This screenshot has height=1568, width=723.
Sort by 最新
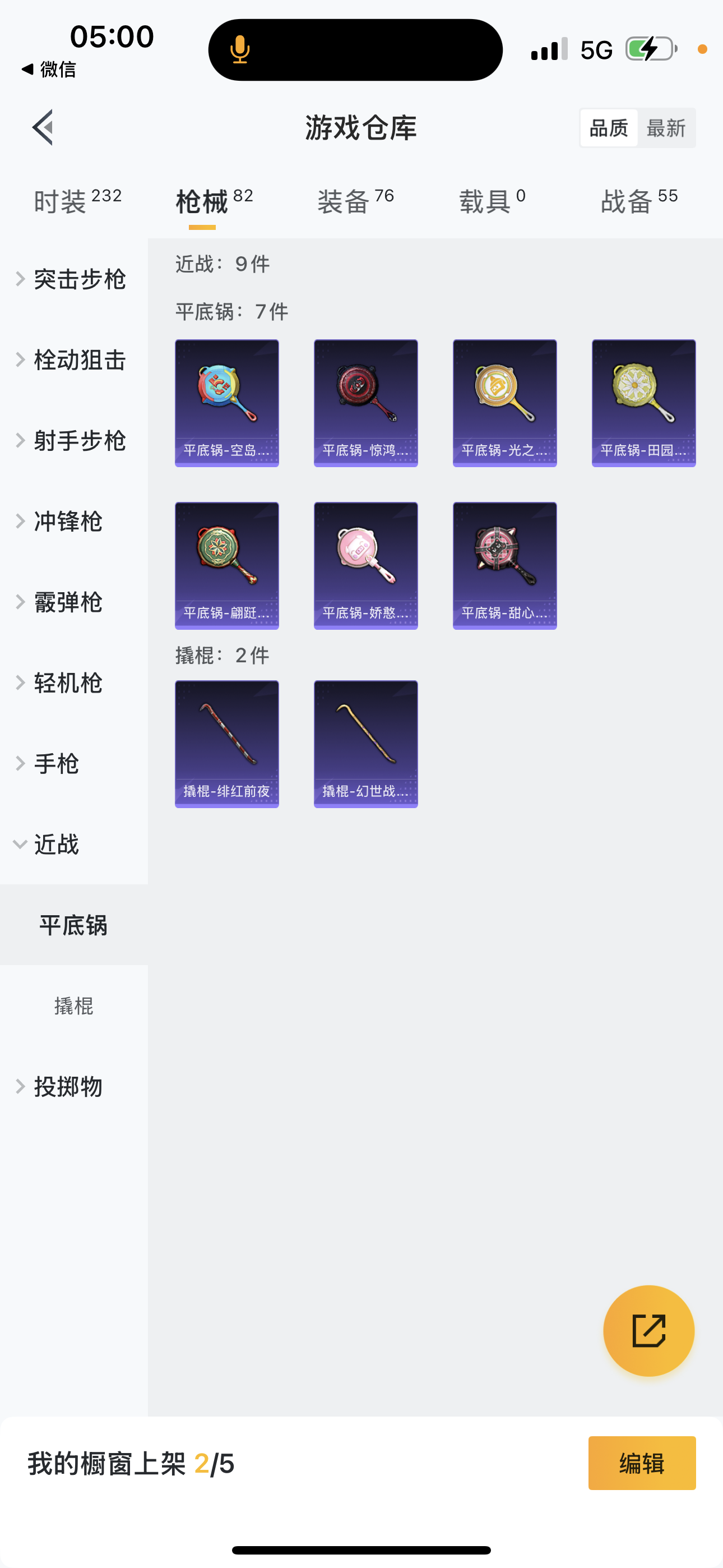click(666, 128)
